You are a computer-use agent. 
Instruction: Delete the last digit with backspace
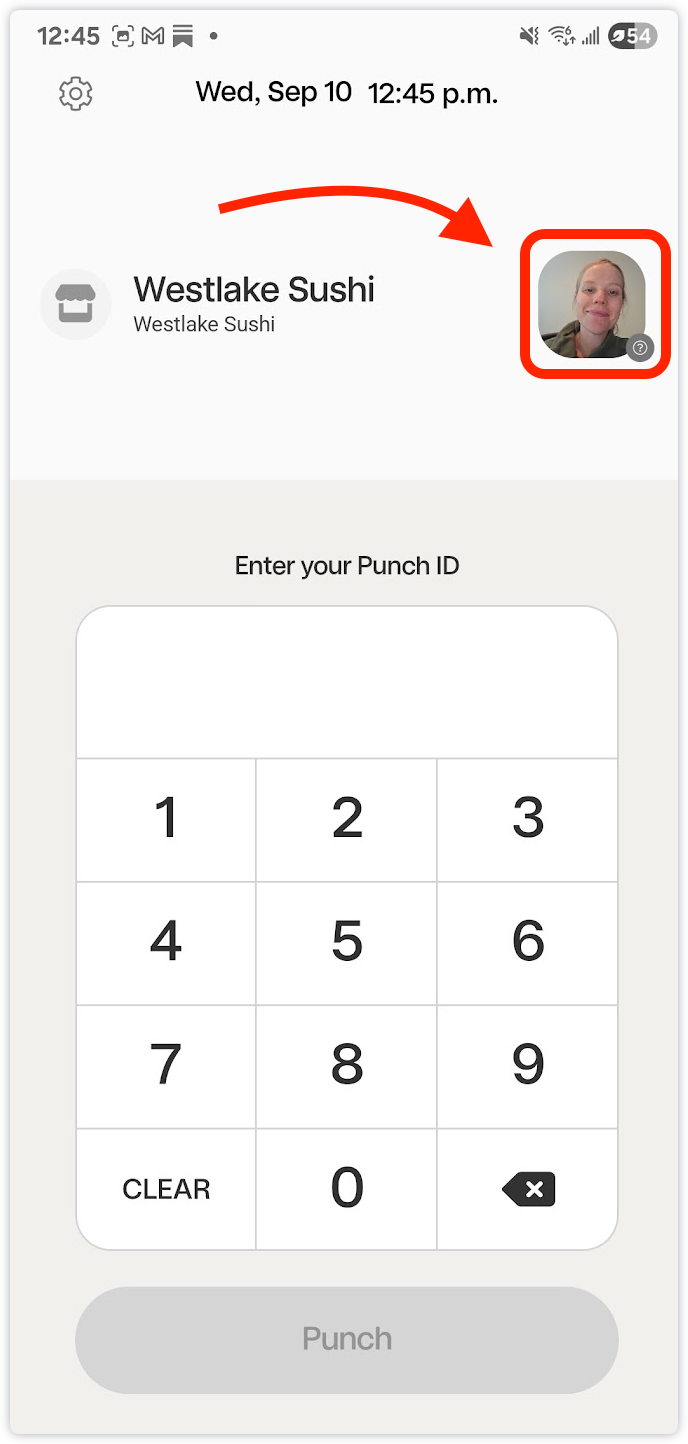click(x=528, y=1189)
